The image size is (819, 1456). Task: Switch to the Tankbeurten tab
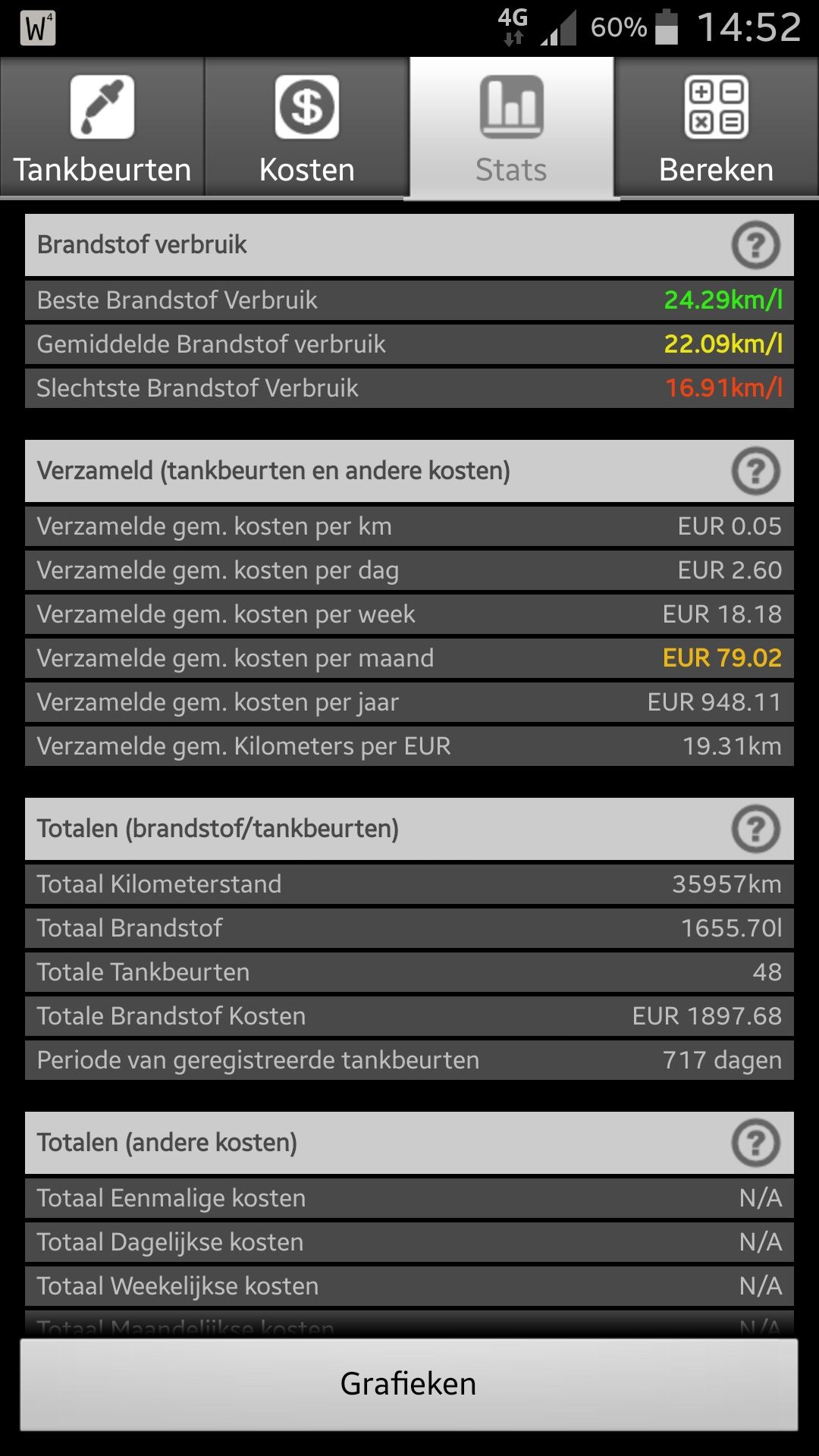point(102,129)
